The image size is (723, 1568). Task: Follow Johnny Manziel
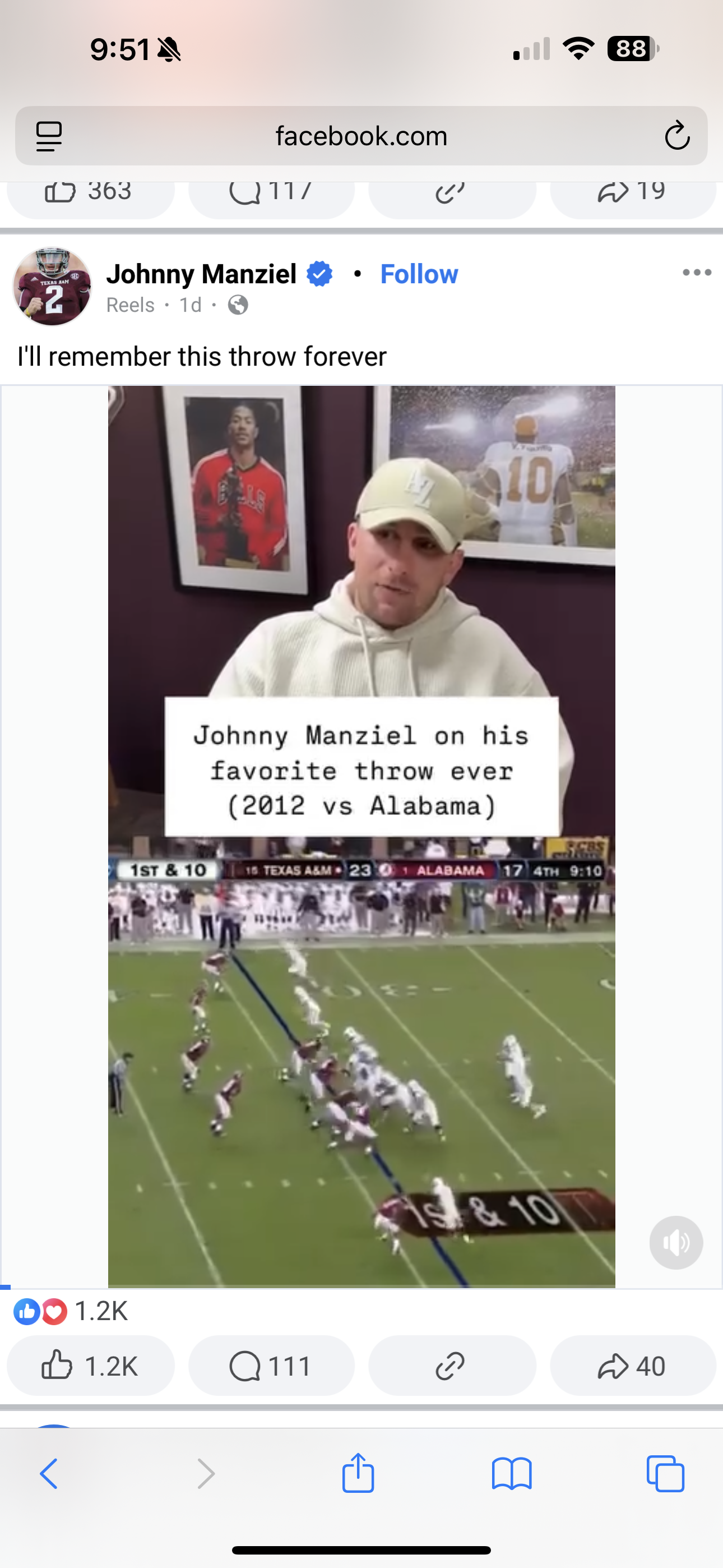419,274
